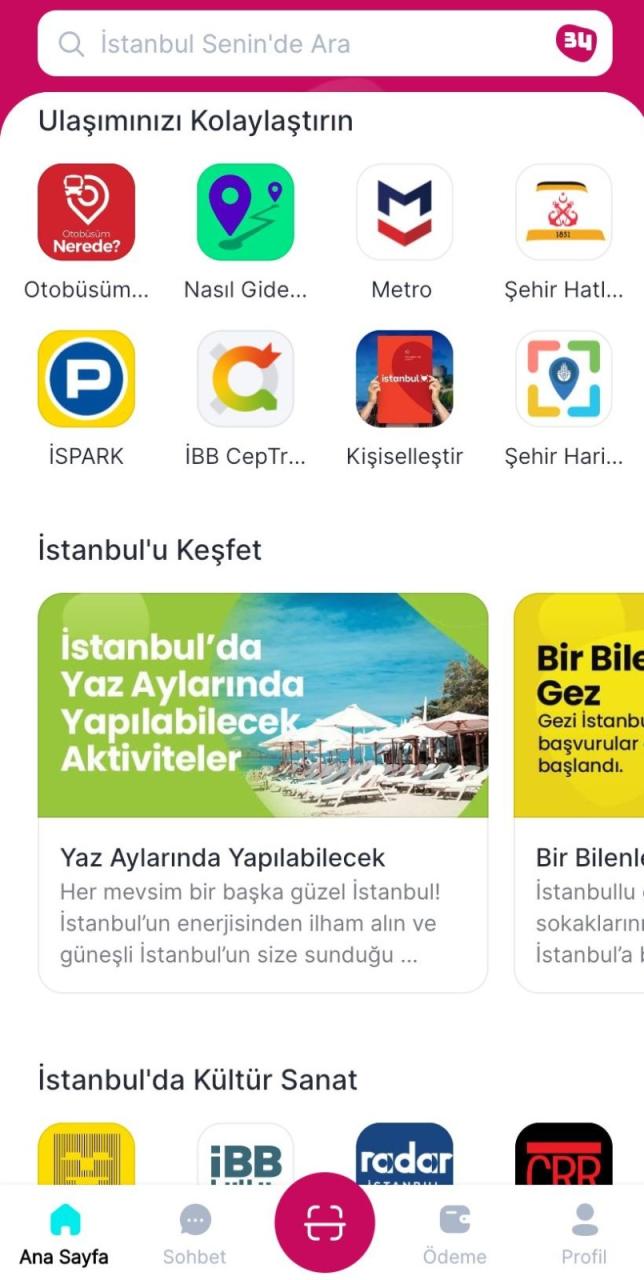Viewport: 644px width, 1280px height.
Task: Open Şehir Haritası city map
Action: [x=563, y=379]
